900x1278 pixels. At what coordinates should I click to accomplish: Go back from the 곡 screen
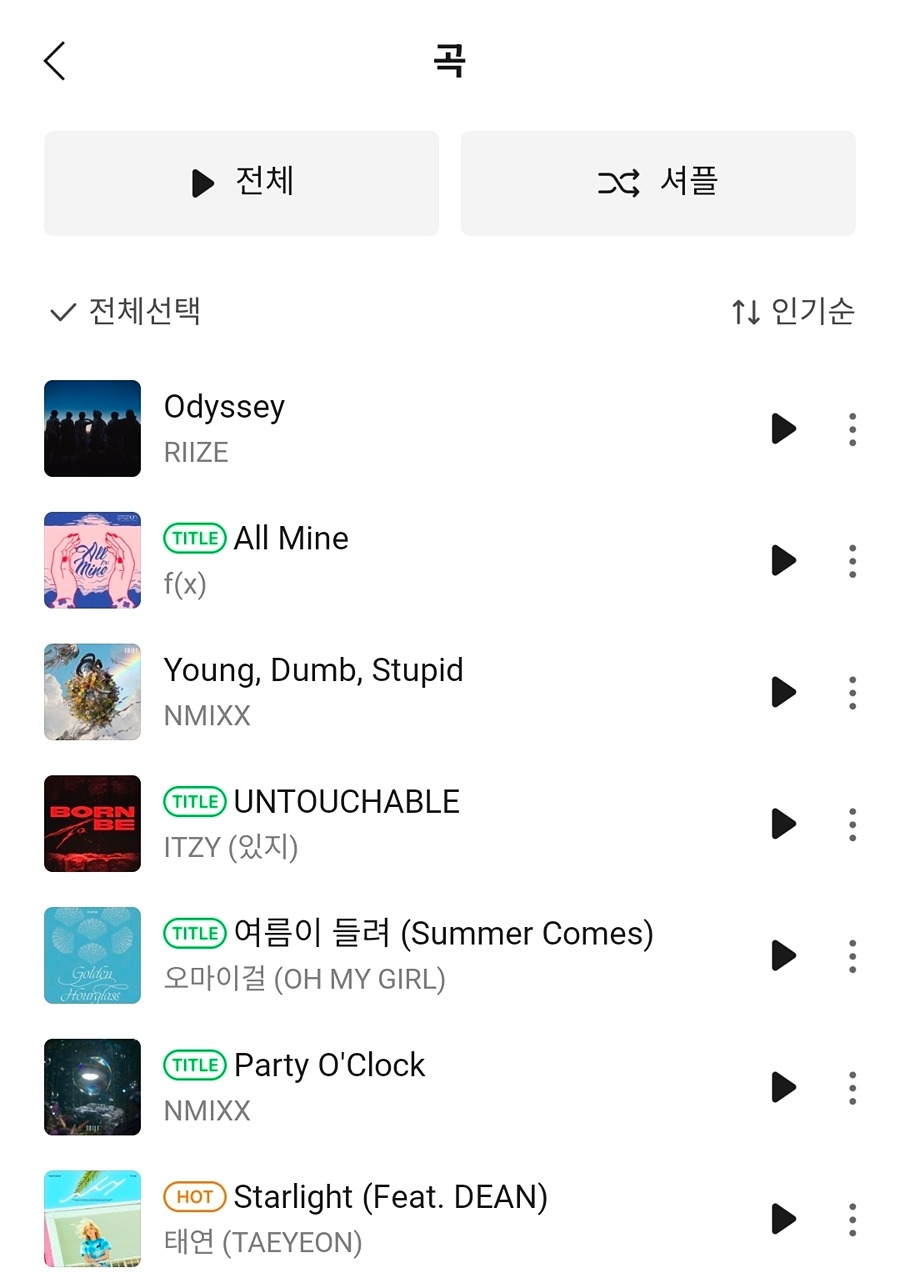pyautogui.click(x=55, y=61)
